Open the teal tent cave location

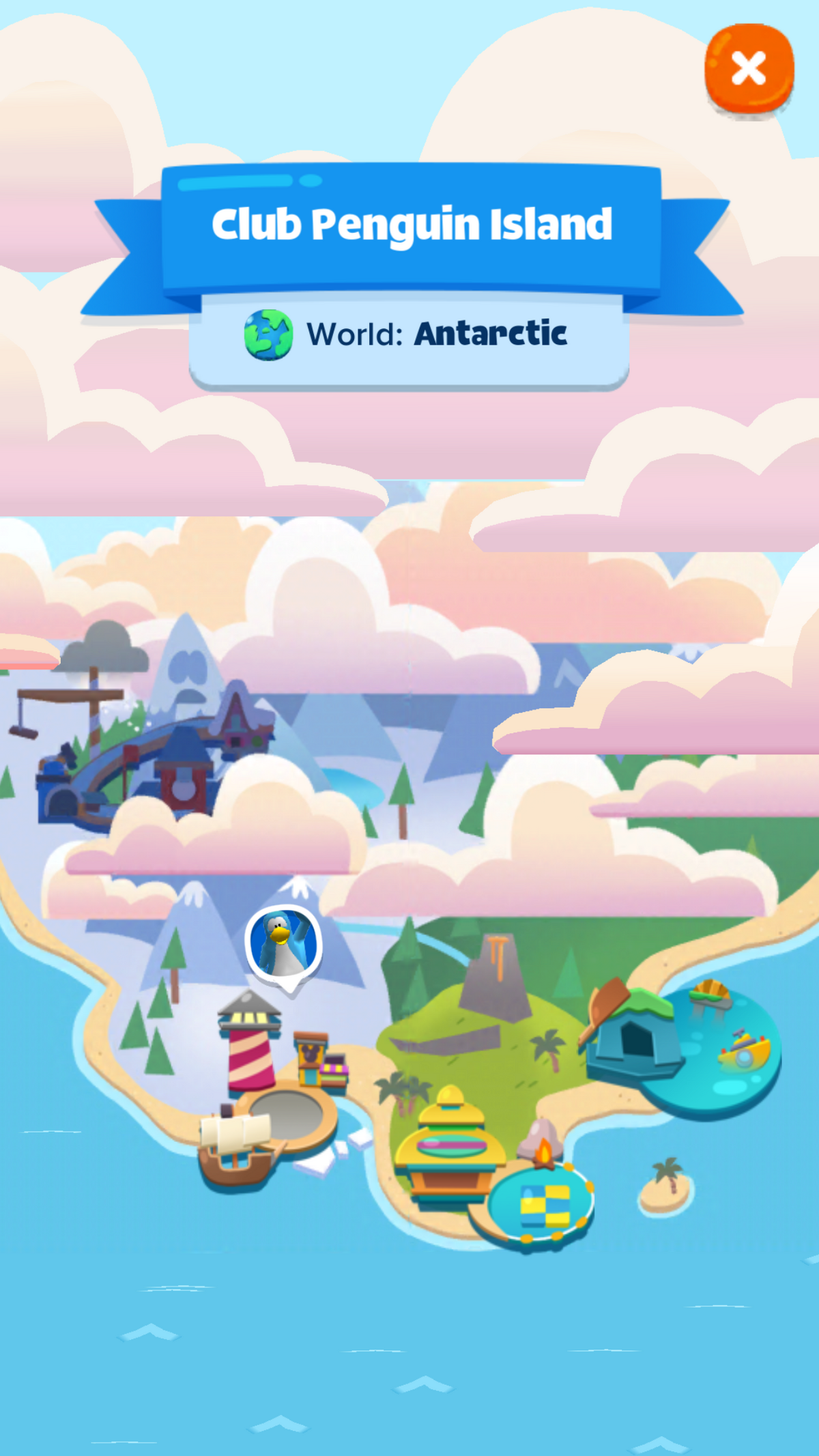(x=635, y=1038)
